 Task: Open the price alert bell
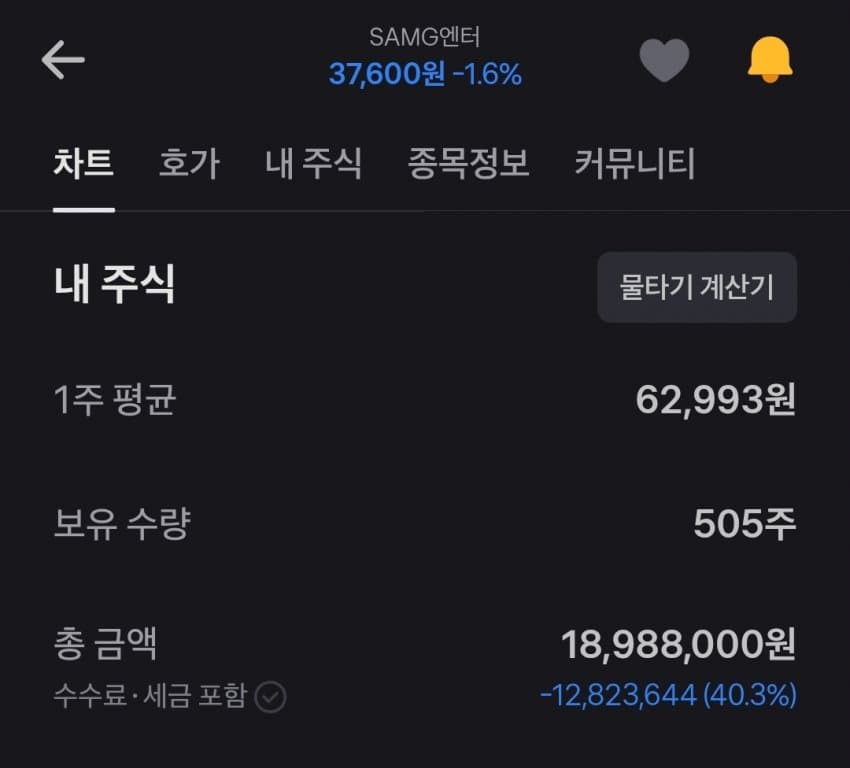coord(769,60)
